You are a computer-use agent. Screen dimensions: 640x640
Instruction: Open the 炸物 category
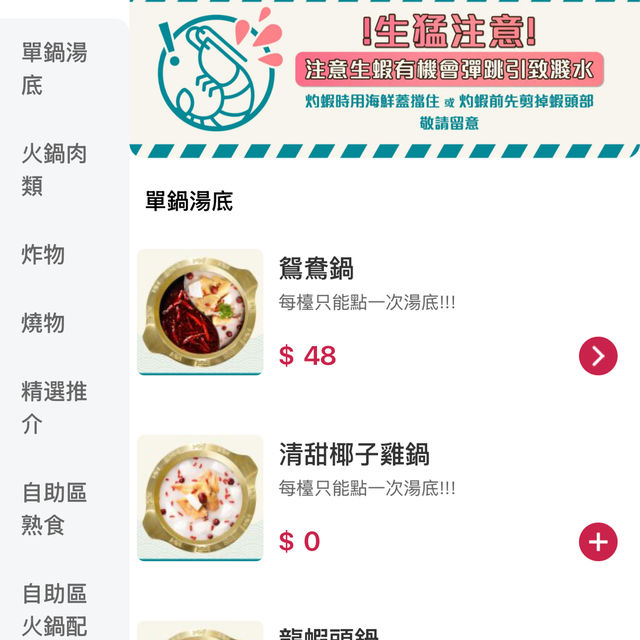click(x=43, y=254)
